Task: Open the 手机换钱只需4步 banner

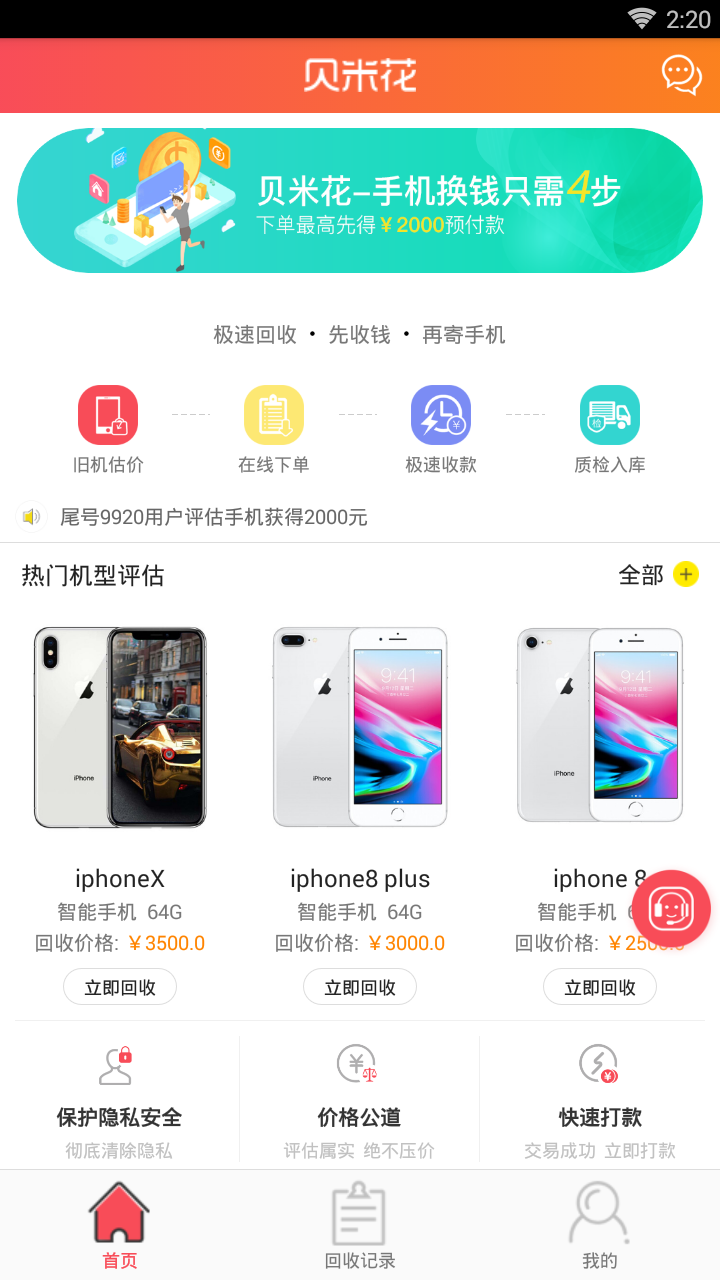Action: (x=360, y=200)
